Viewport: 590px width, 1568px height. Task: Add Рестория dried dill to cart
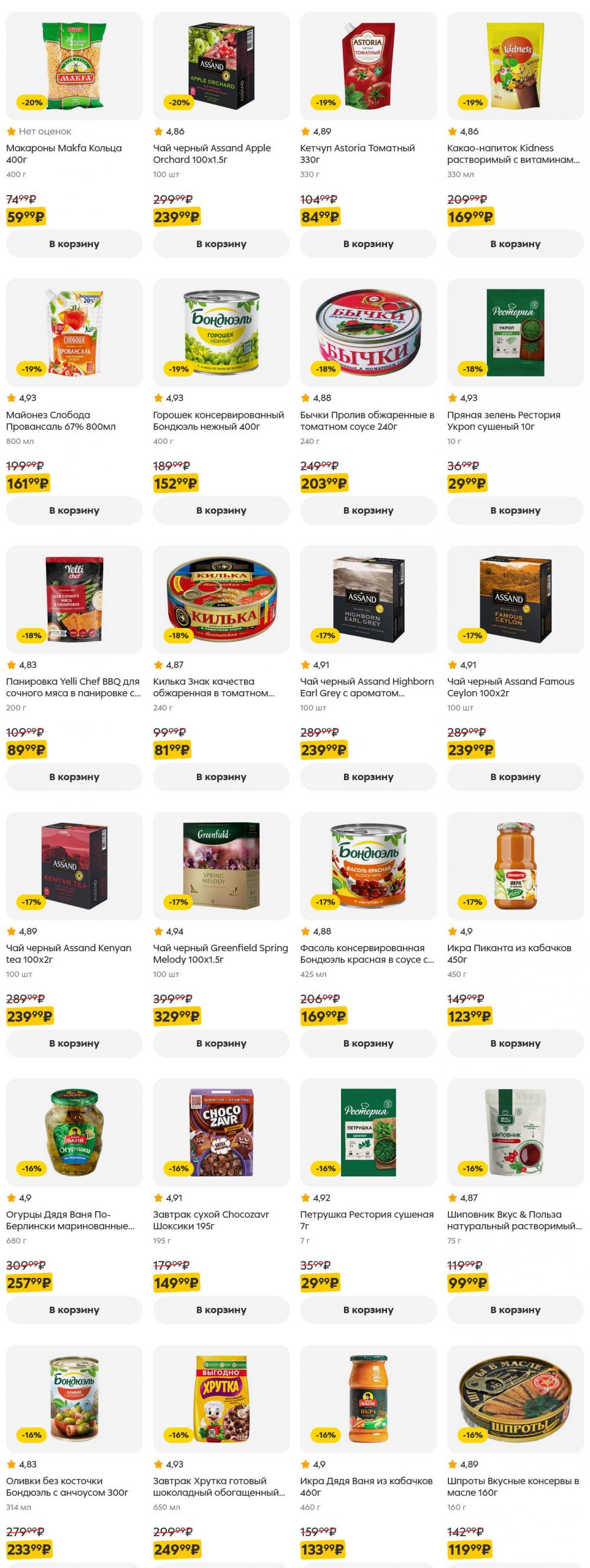click(x=515, y=510)
